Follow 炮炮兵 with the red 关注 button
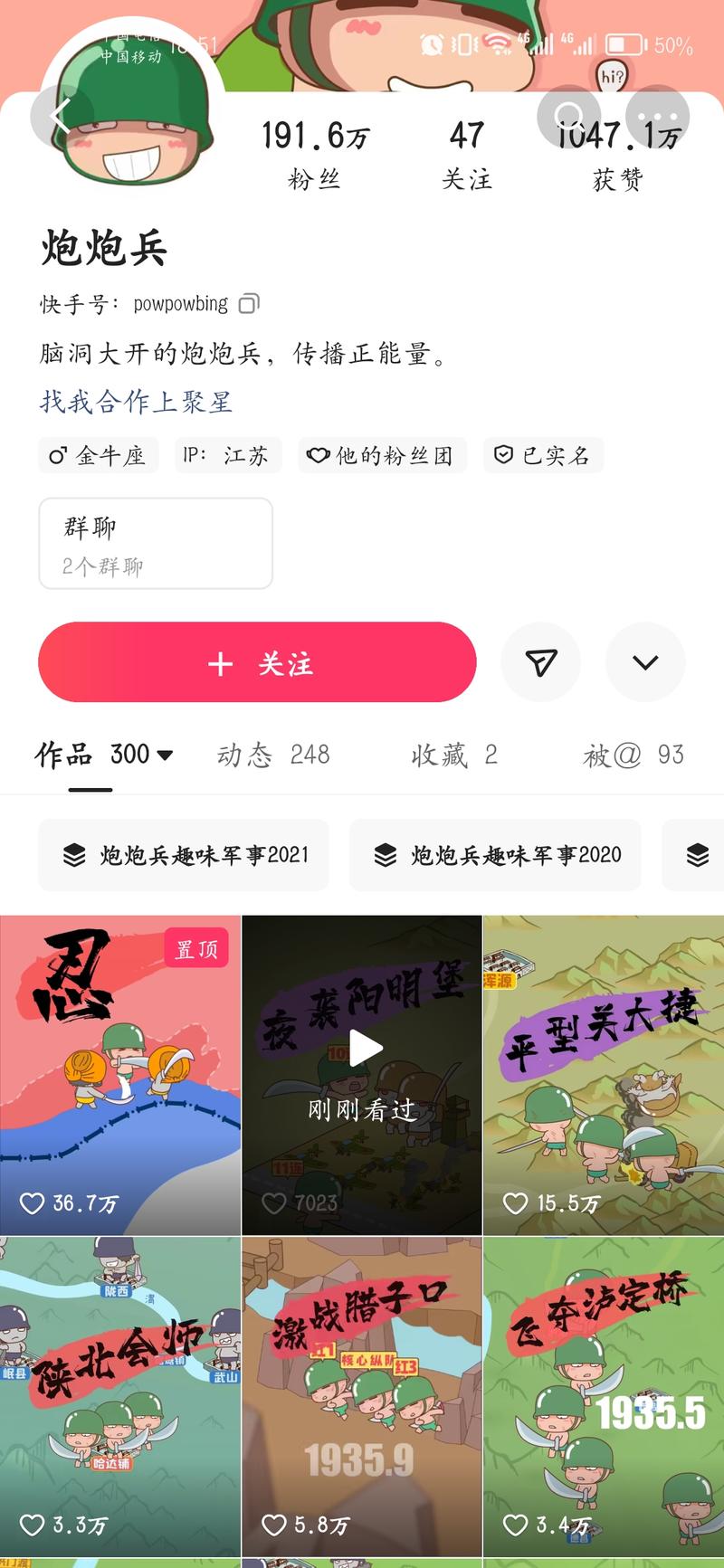Image resolution: width=724 pixels, height=1568 pixels. (257, 662)
